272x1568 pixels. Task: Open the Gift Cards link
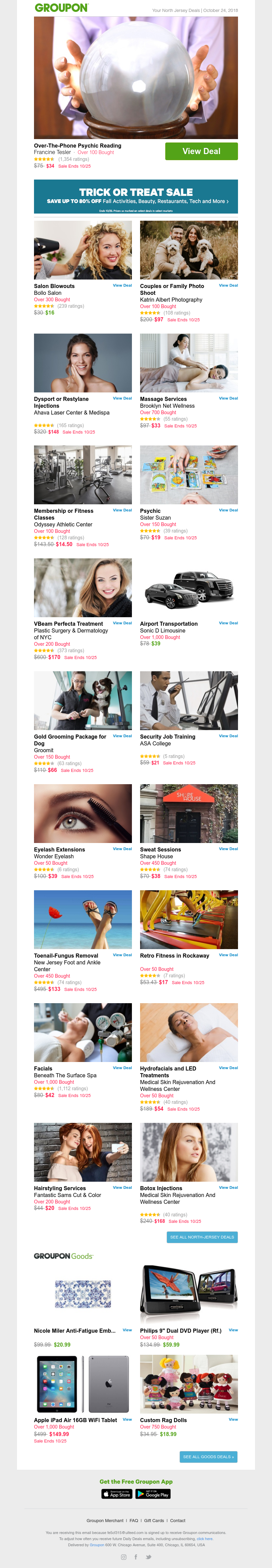[154, 1520]
